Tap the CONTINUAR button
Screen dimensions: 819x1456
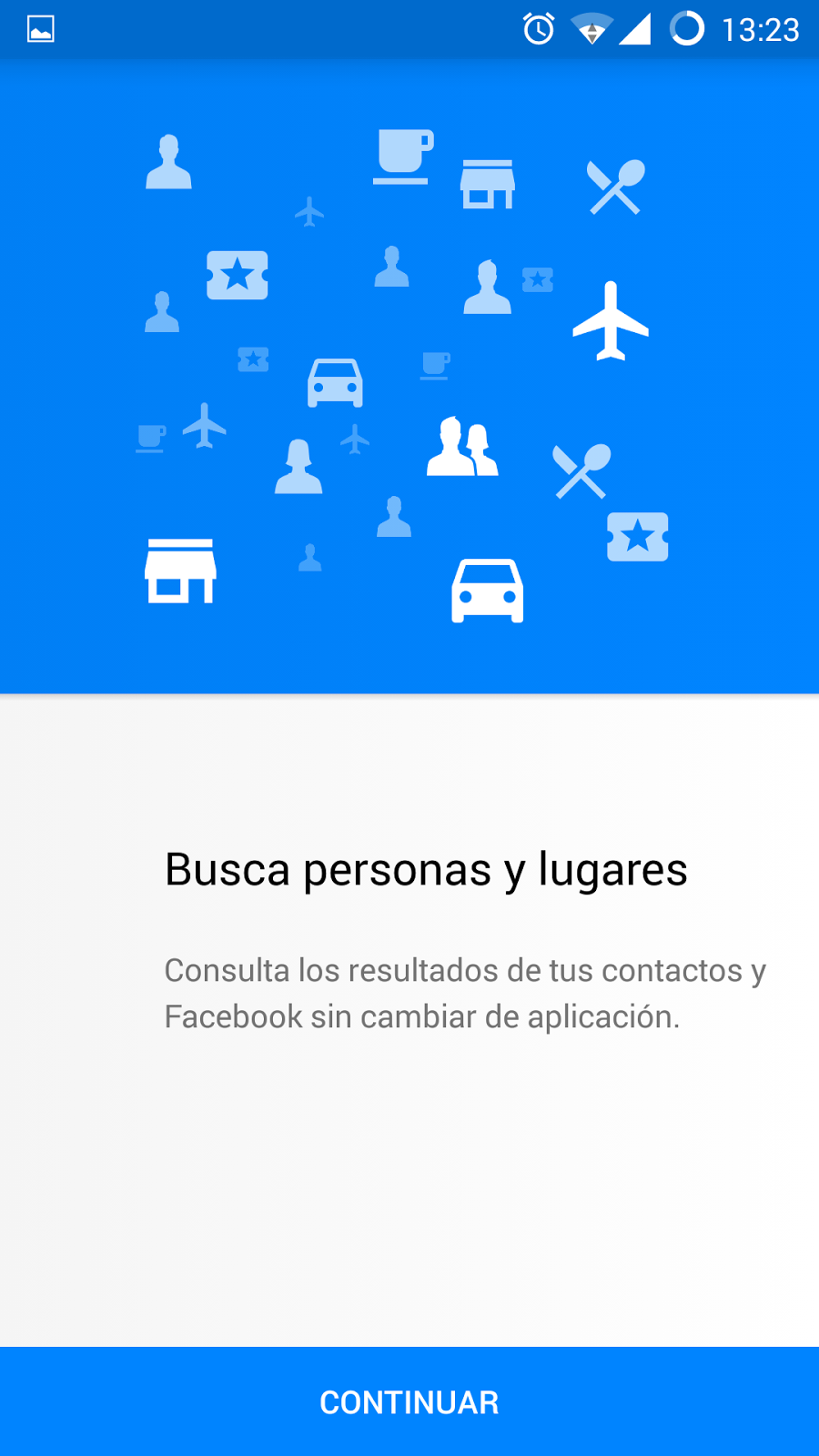point(409,1401)
